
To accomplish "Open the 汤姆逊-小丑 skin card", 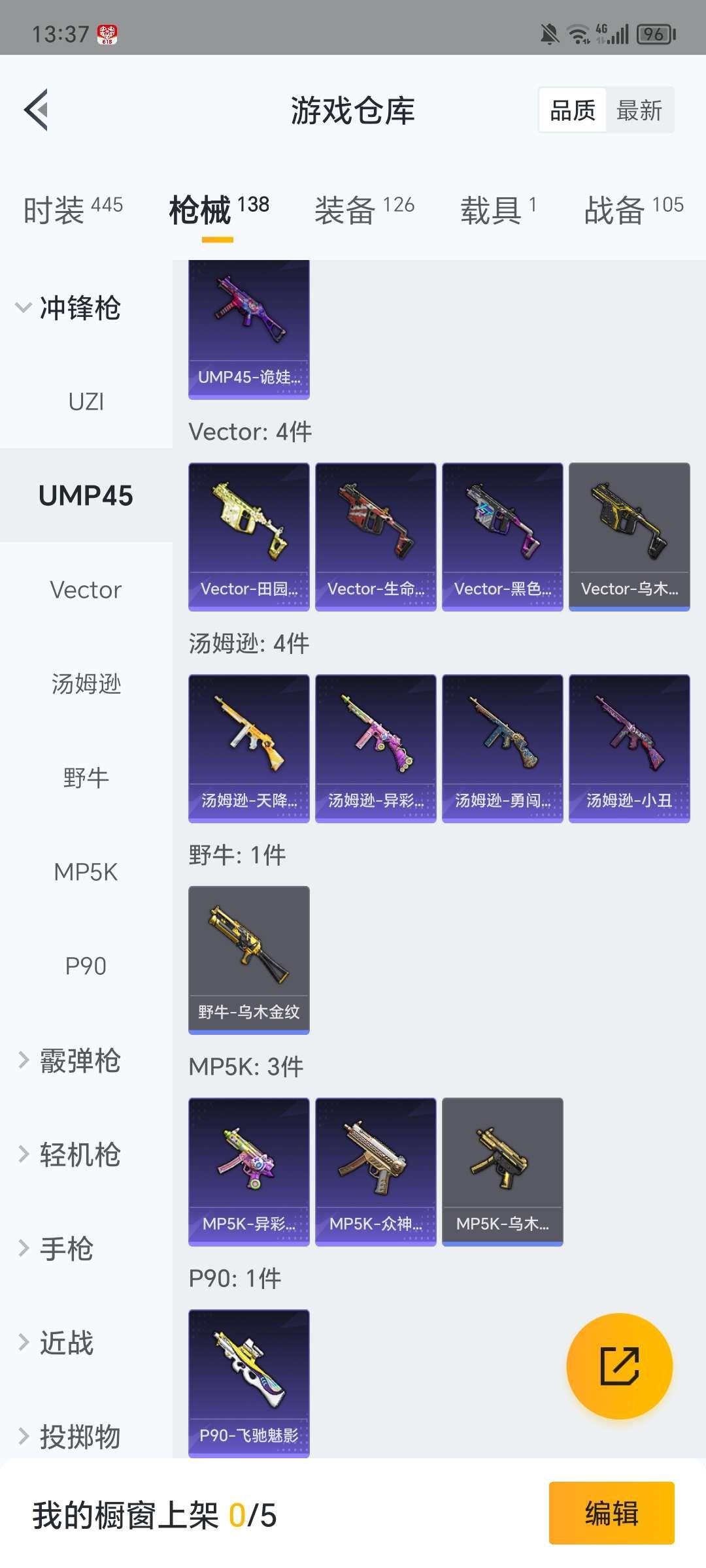I will (629, 748).
